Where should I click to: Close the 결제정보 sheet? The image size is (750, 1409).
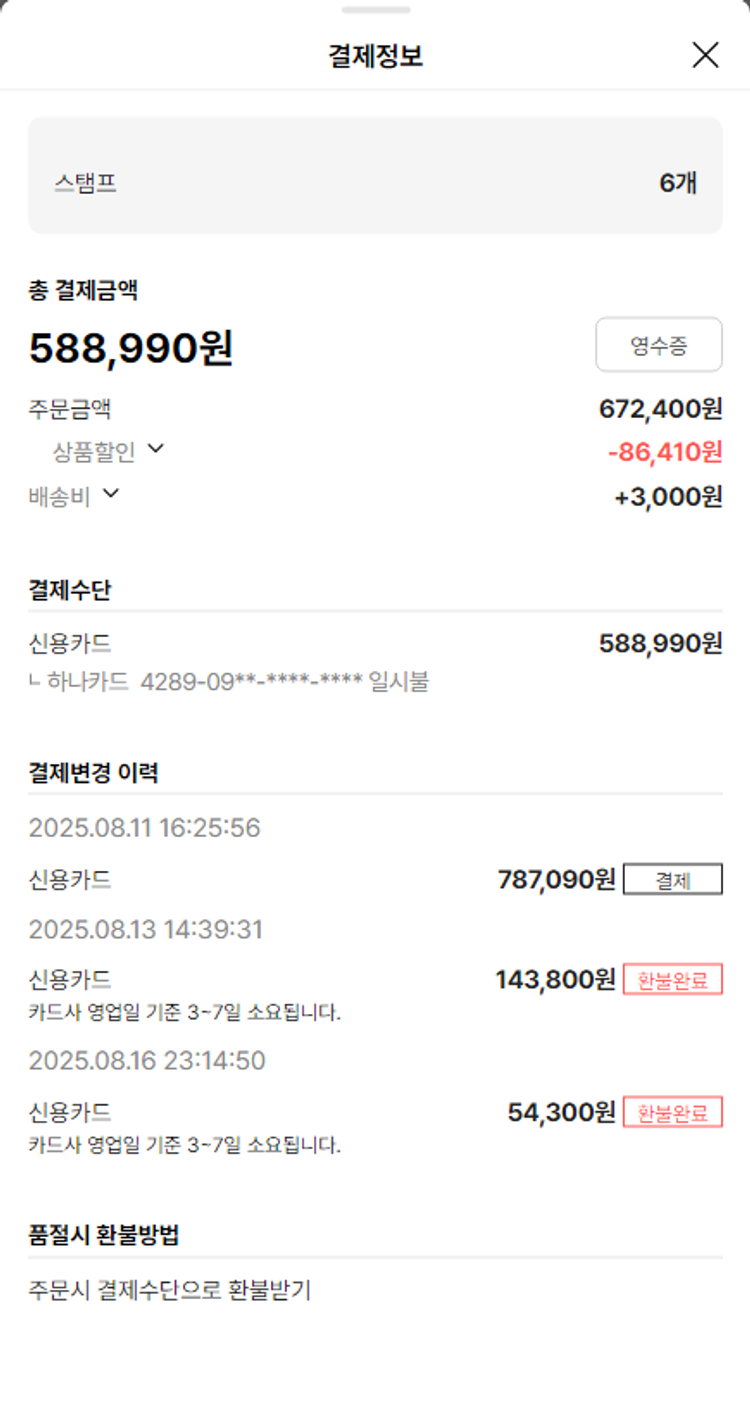[705, 56]
